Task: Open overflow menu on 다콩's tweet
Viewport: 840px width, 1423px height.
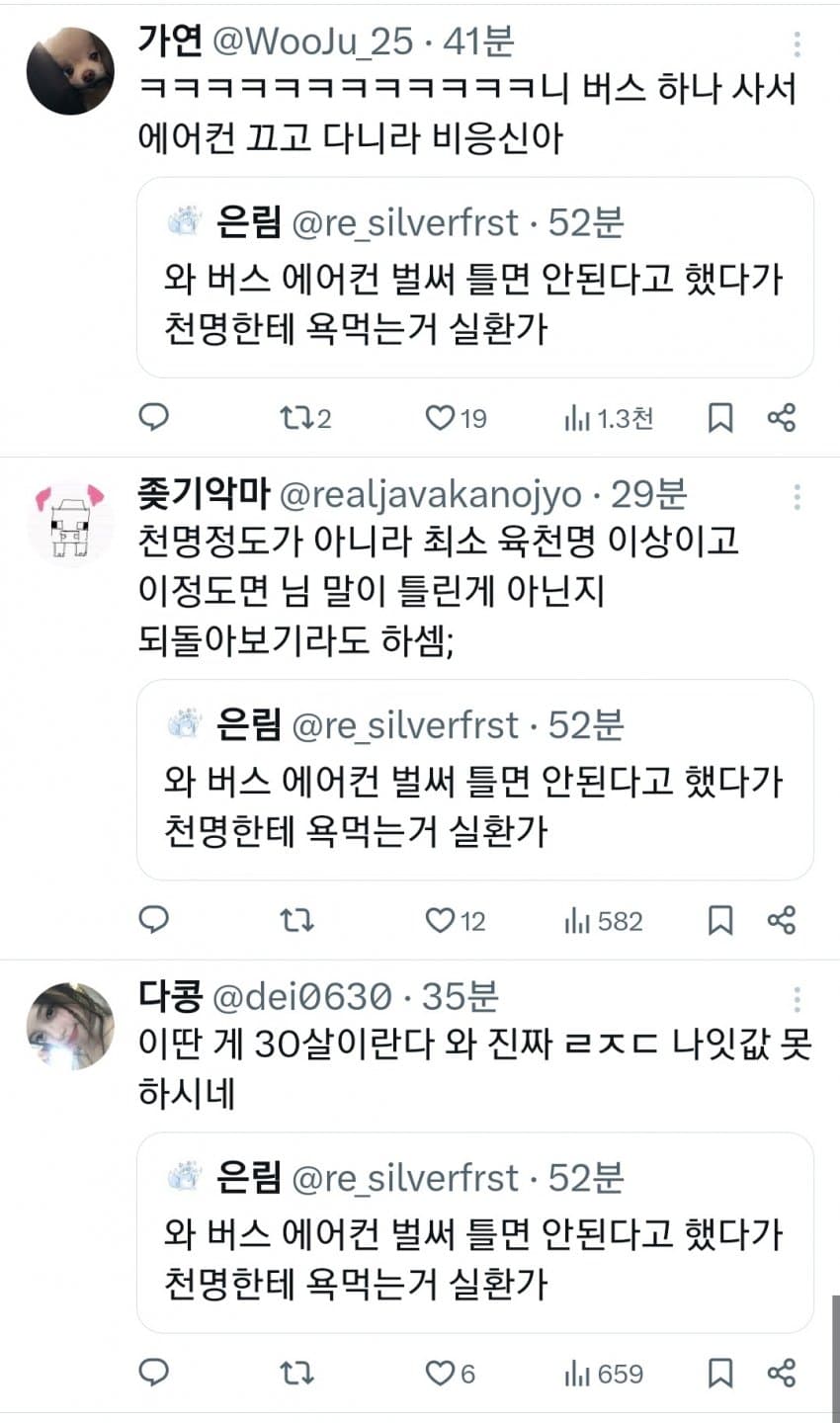Action: coord(797,999)
